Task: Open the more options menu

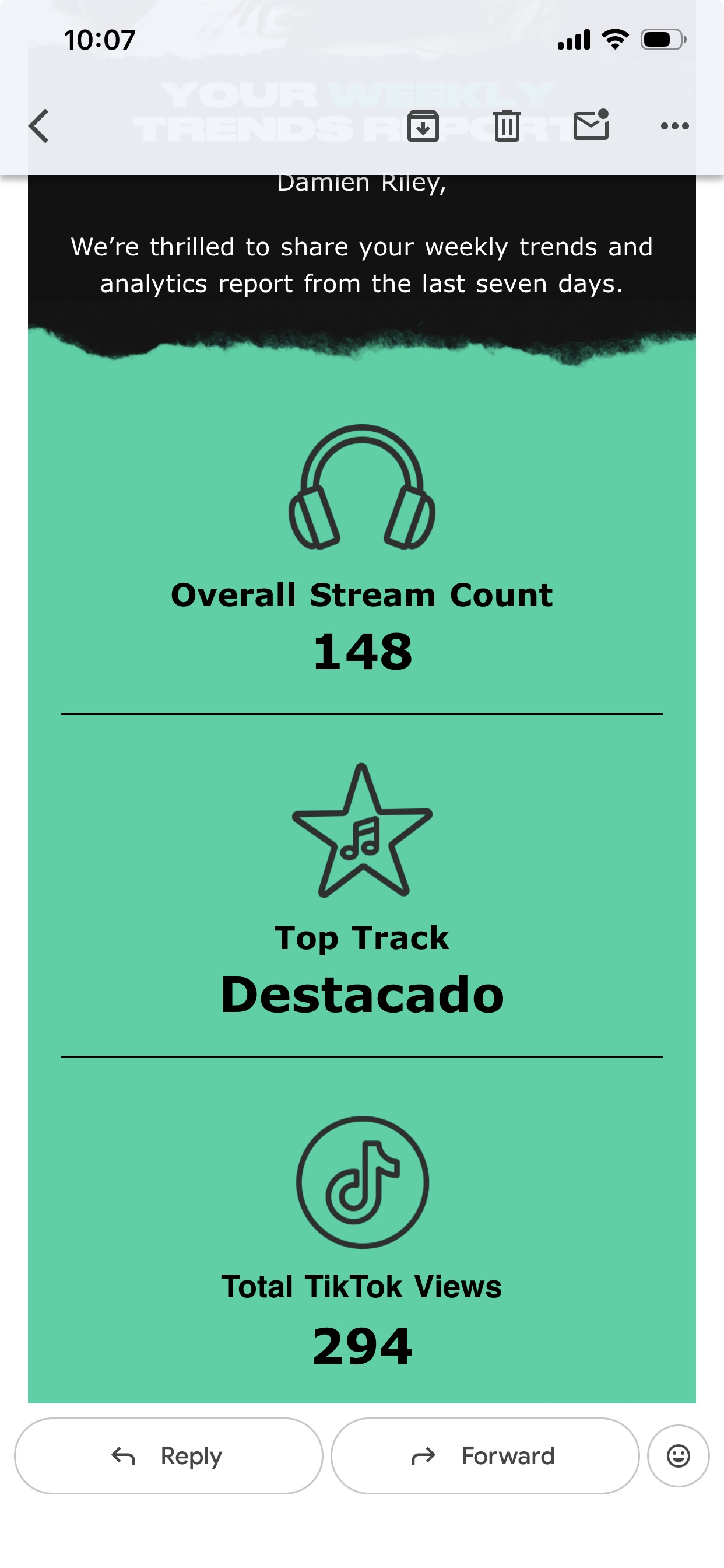Action: tap(674, 127)
